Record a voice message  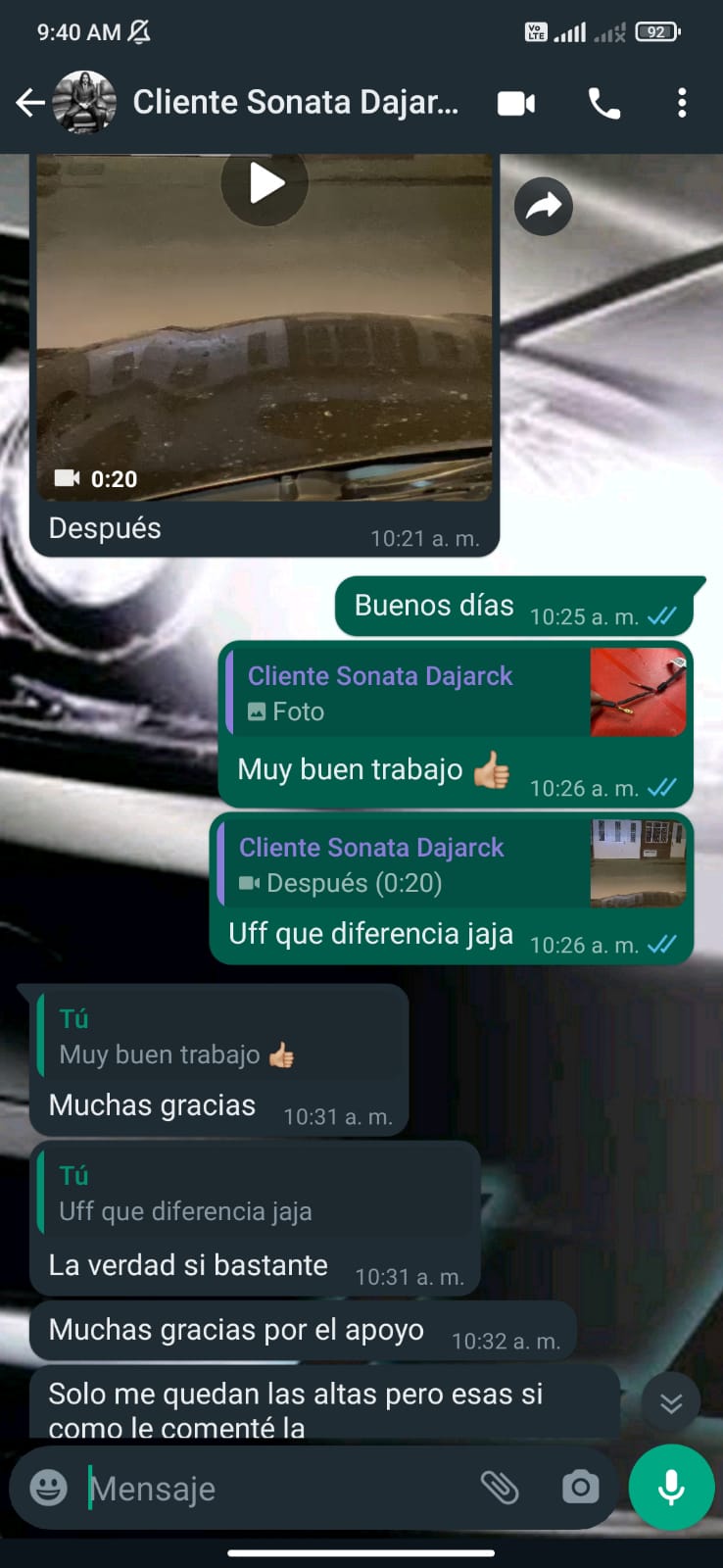(671, 1488)
